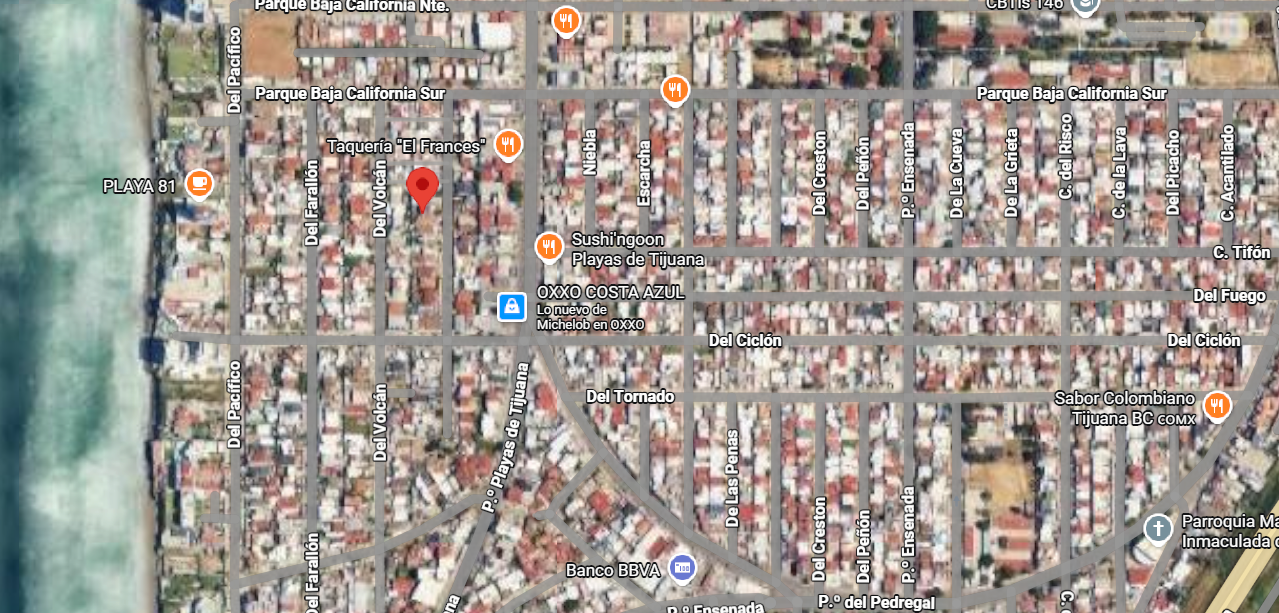Tap the OXXO COSTA AZUL store pin
The image size is (1279, 613).
[x=512, y=306]
